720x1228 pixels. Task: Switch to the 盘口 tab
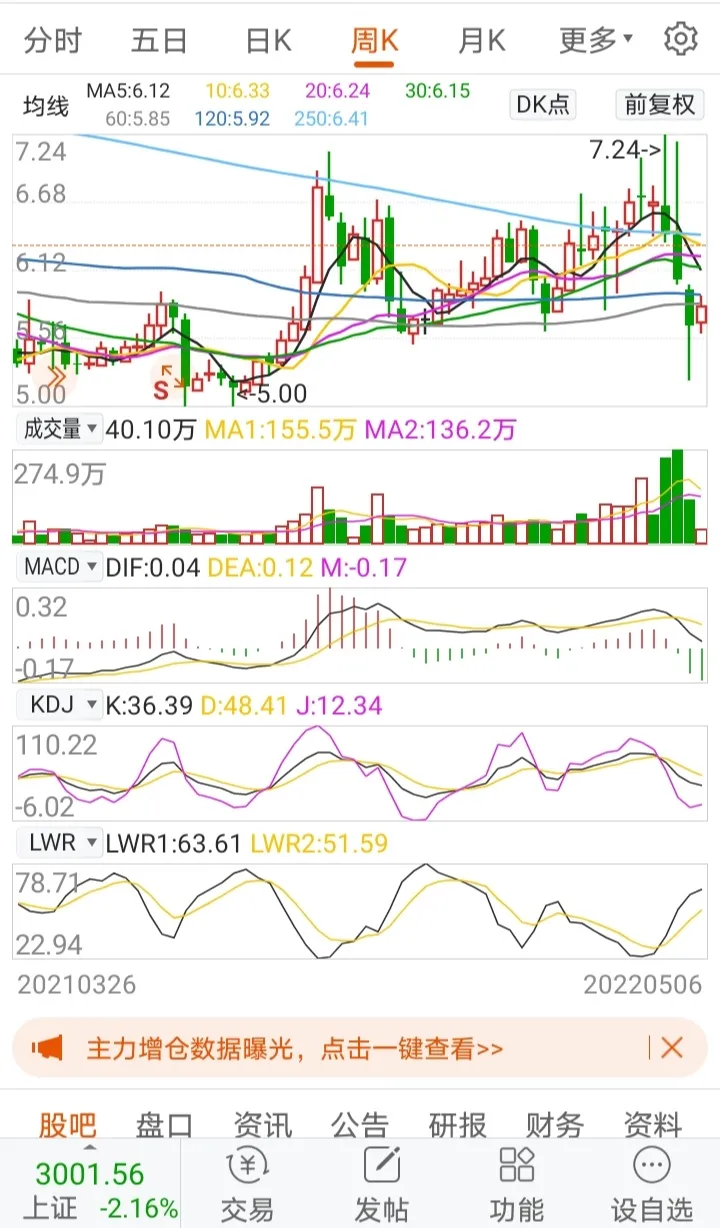(x=164, y=1126)
